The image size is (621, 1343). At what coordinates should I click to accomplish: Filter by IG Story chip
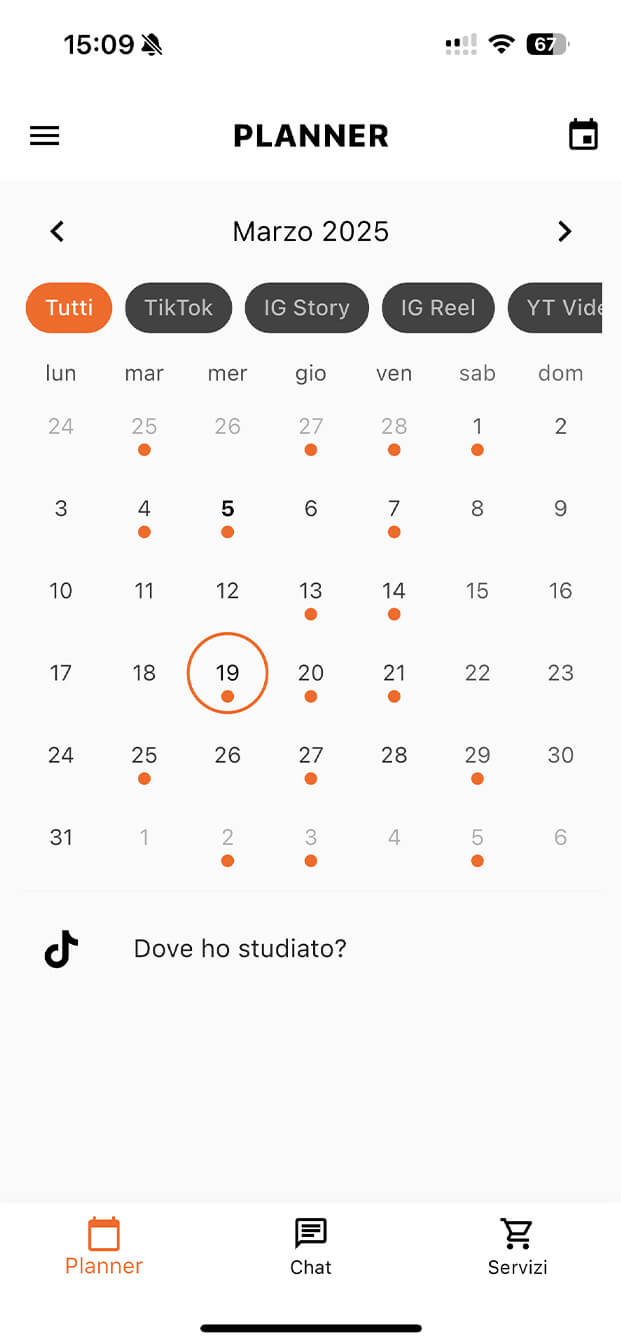pos(306,308)
